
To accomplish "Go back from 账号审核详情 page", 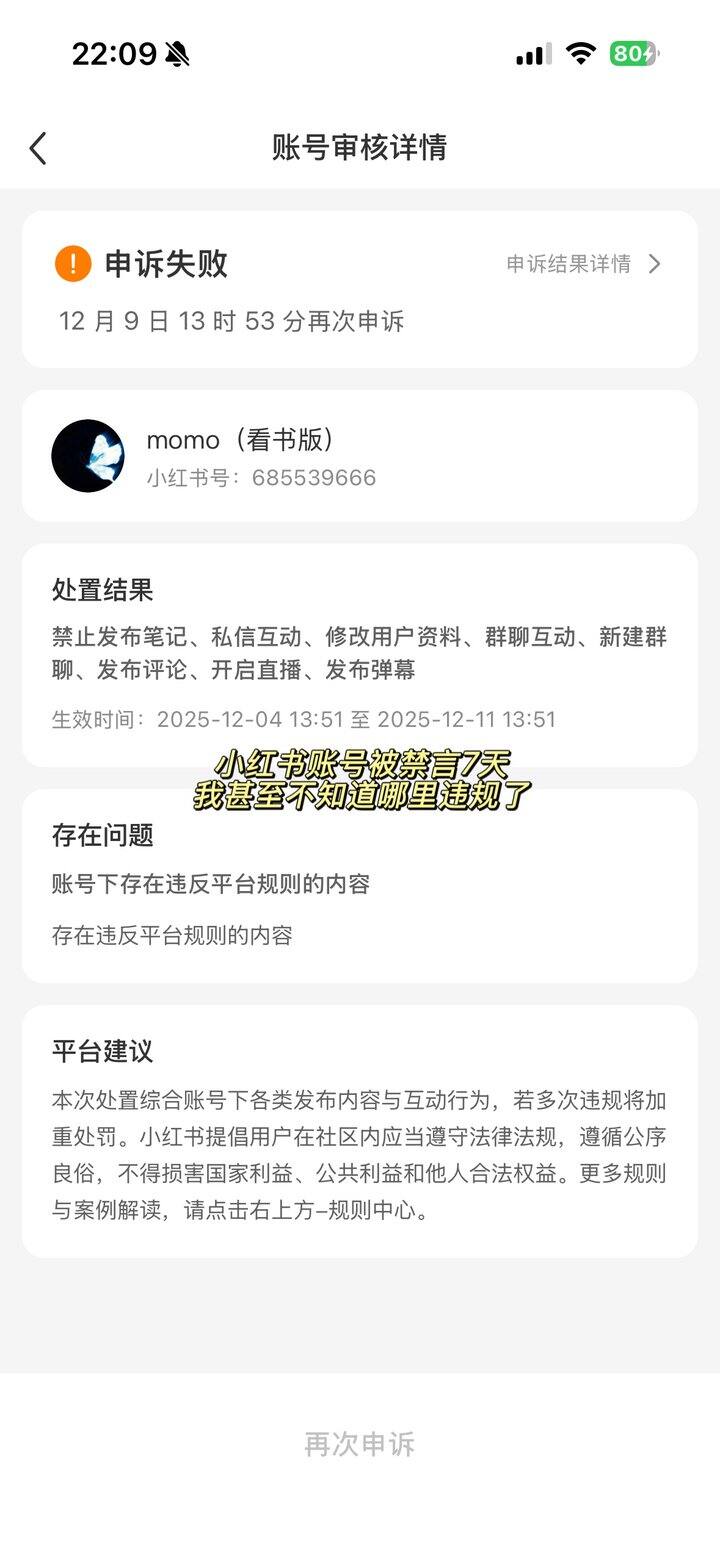I will pos(38,148).
